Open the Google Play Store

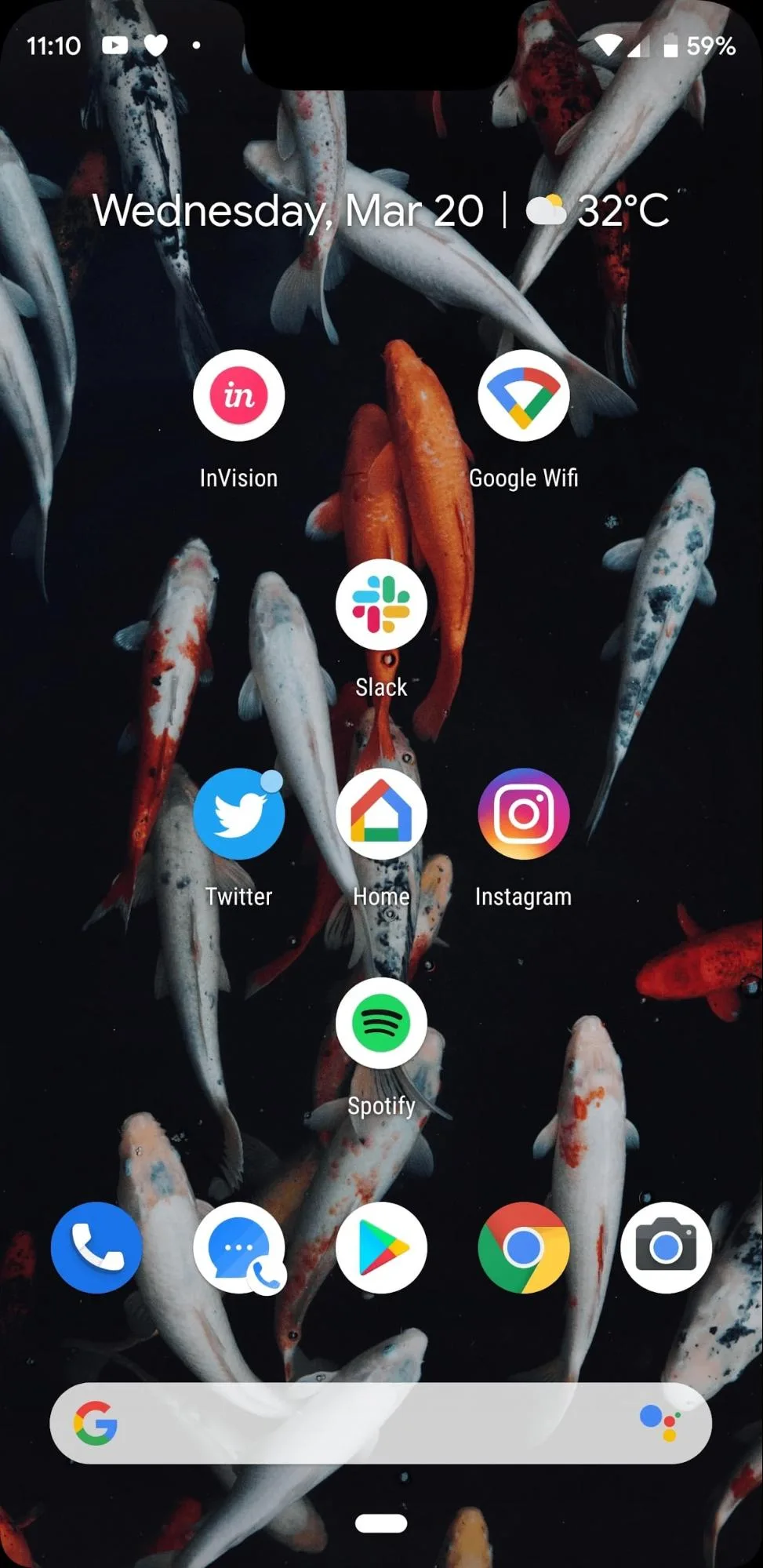point(381,1247)
